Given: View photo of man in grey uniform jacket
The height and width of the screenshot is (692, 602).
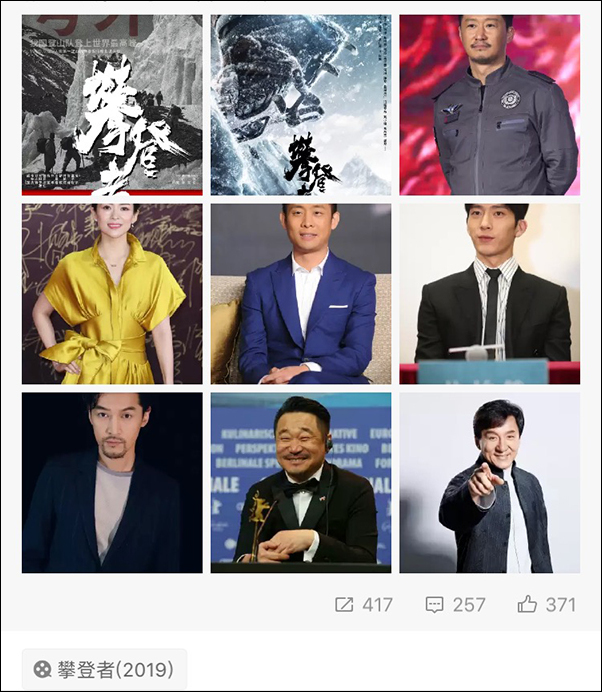Looking at the screenshot, I should (x=490, y=105).
